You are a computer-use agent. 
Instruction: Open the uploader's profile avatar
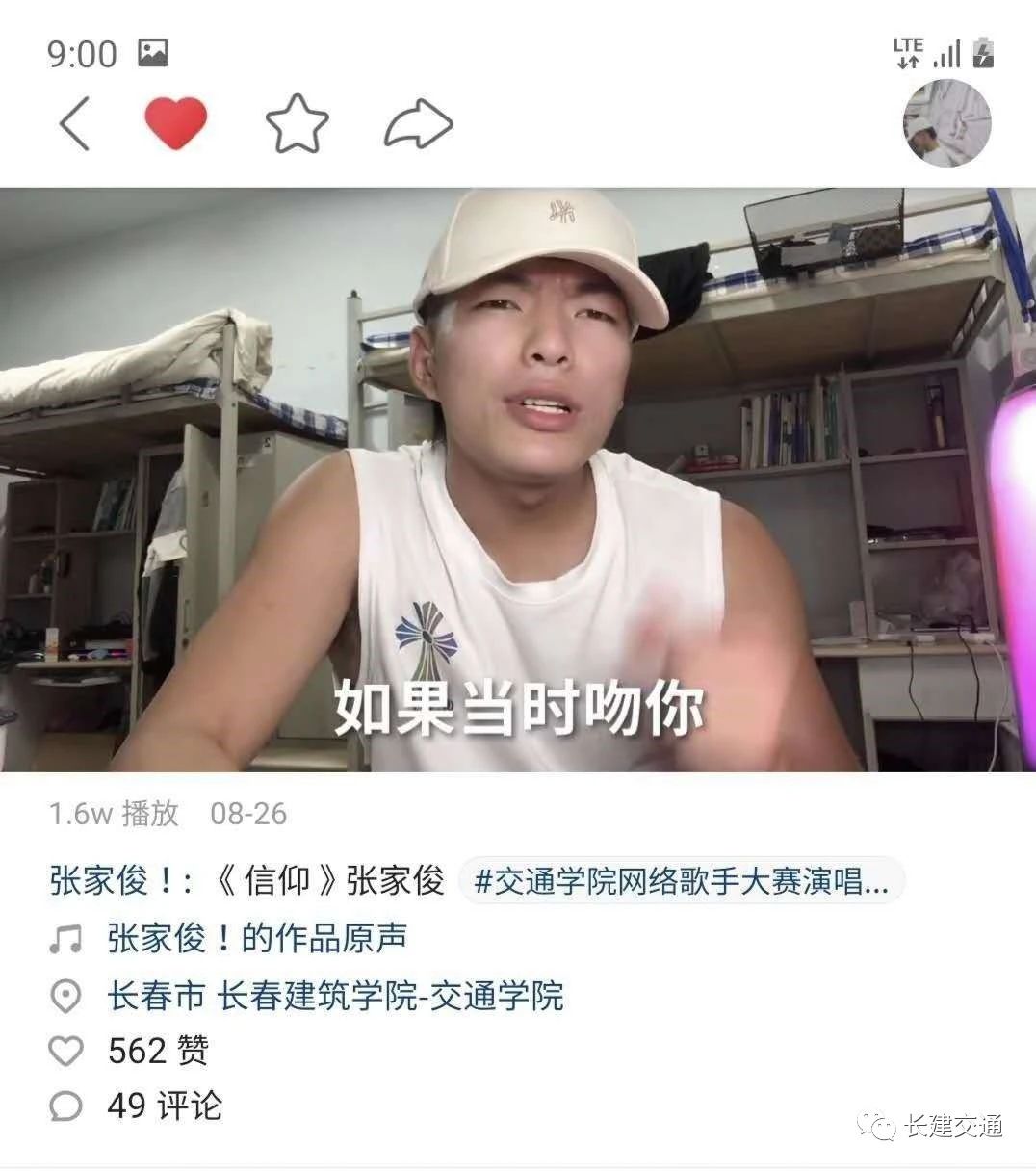(946, 123)
